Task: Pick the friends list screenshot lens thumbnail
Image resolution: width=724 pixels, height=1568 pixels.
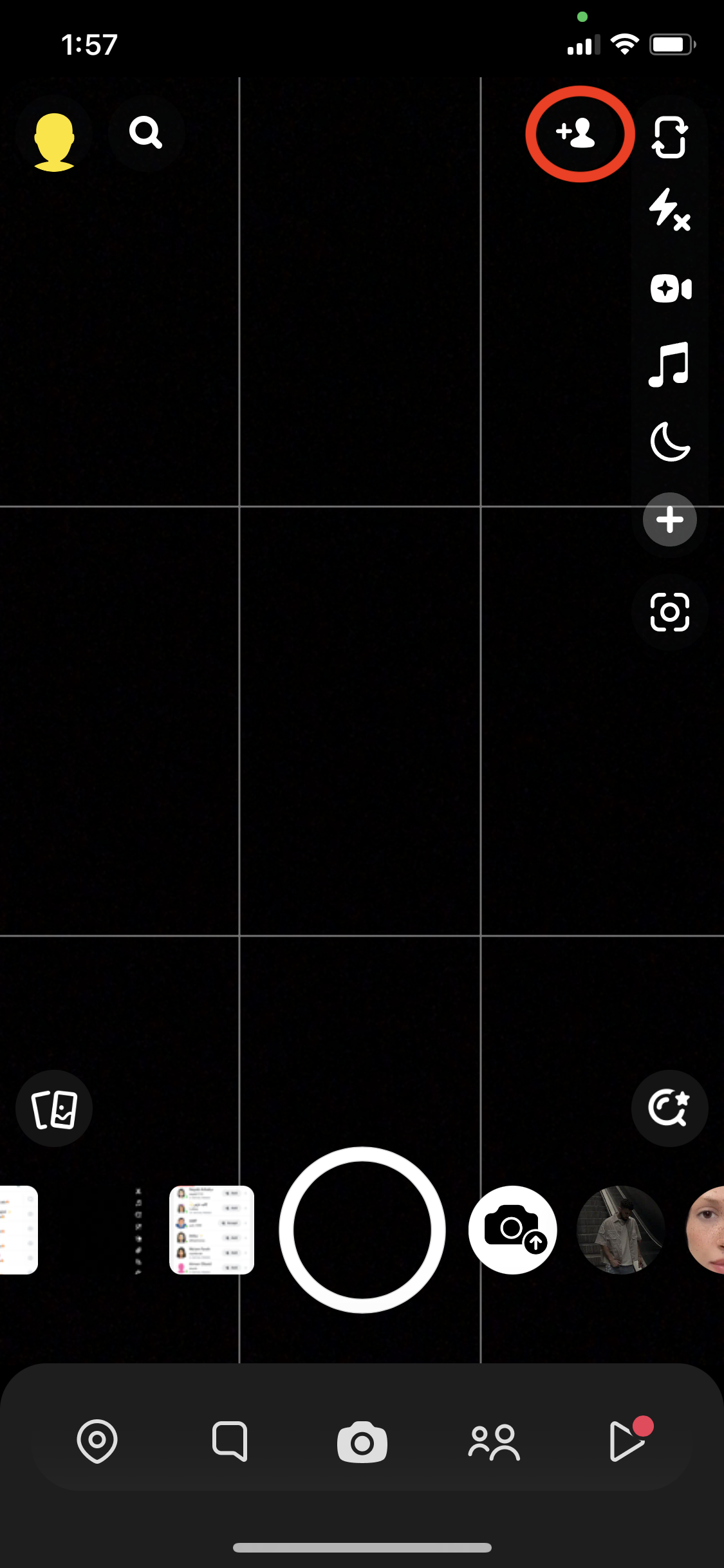Action: pos(212,1229)
